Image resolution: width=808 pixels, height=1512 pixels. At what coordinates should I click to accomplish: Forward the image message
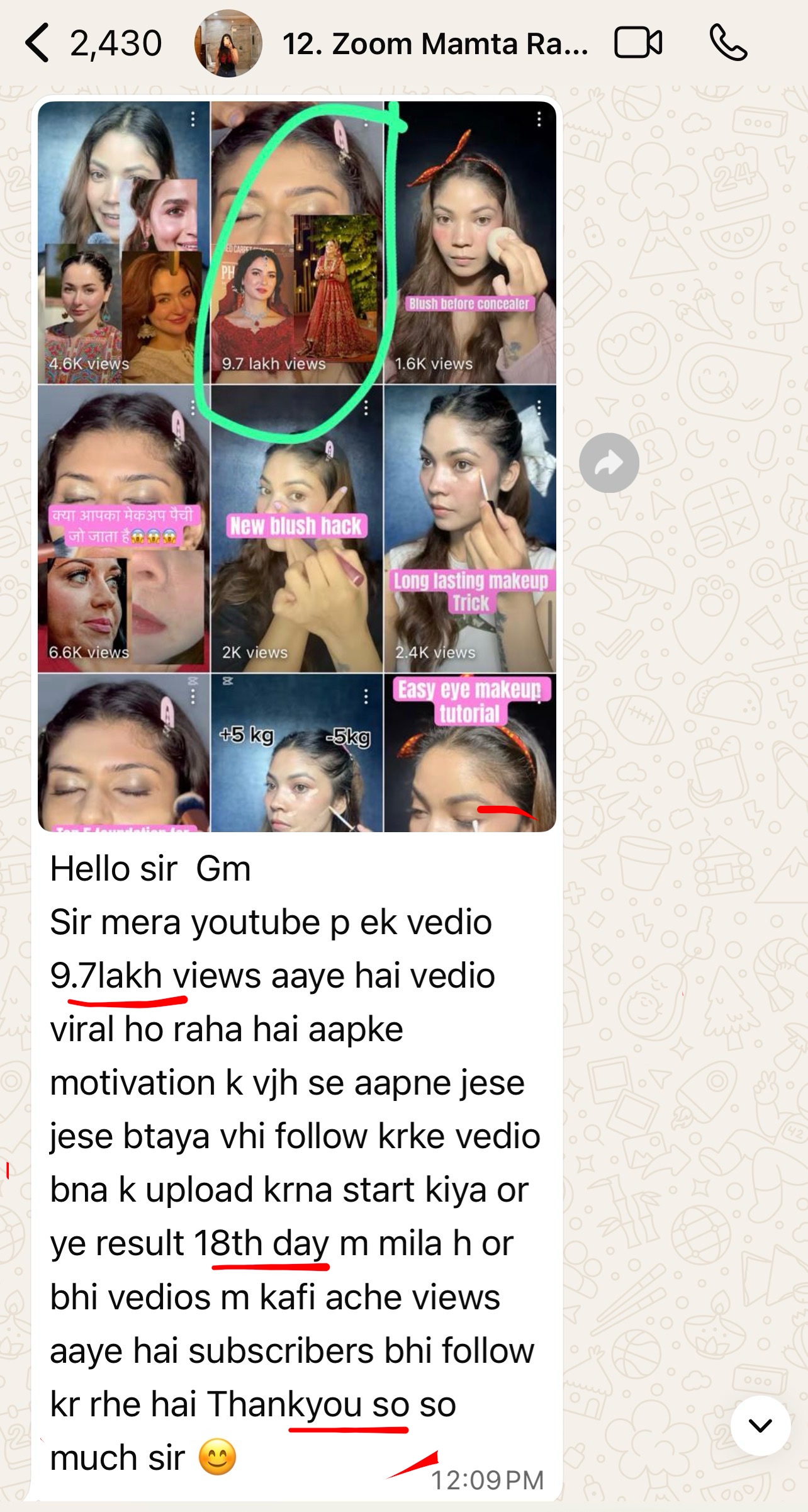[609, 463]
